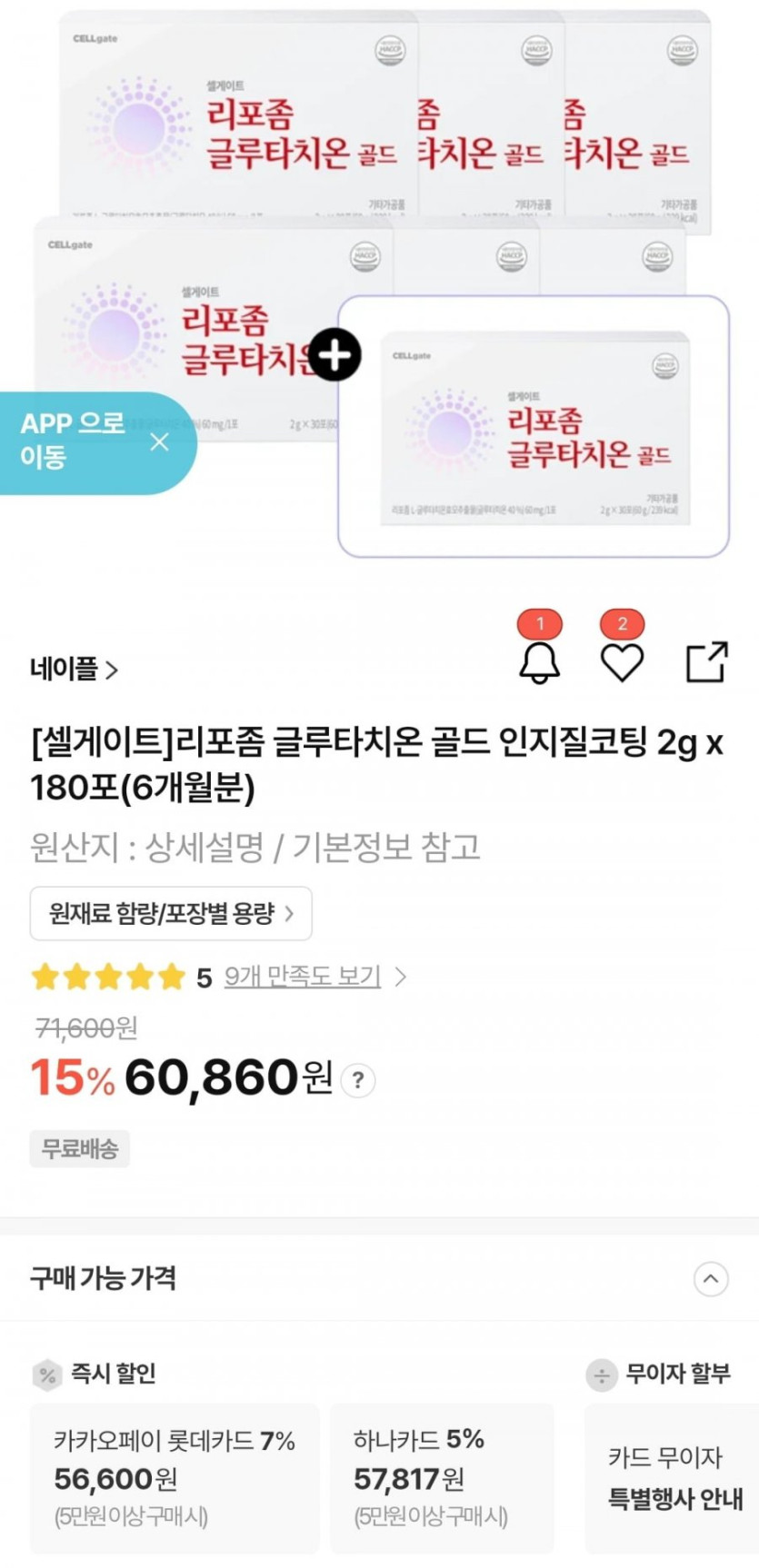Dismiss the APP으로 이동 banner
This screenshot has height=1568, width=759.
coord(159,442)
